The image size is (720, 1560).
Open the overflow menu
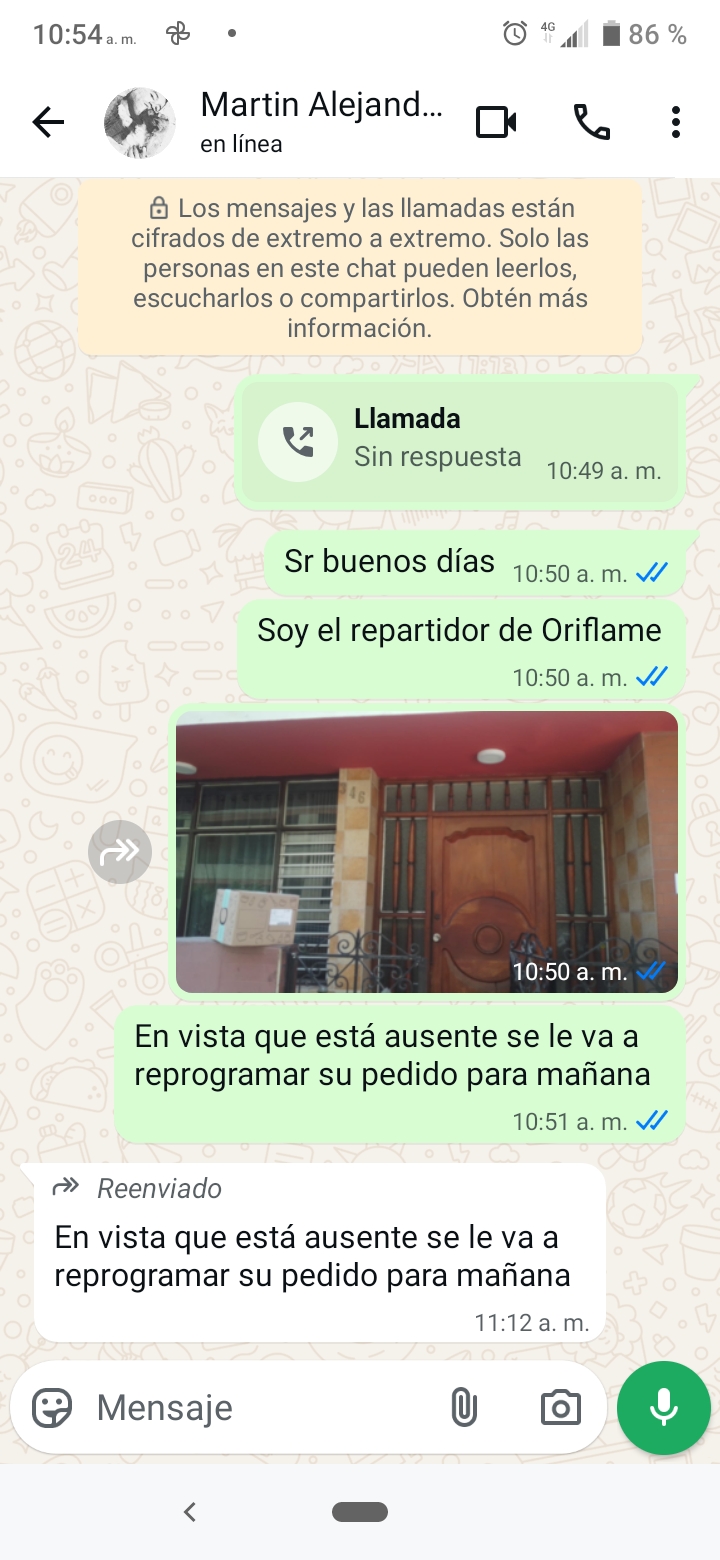[676, 123]
